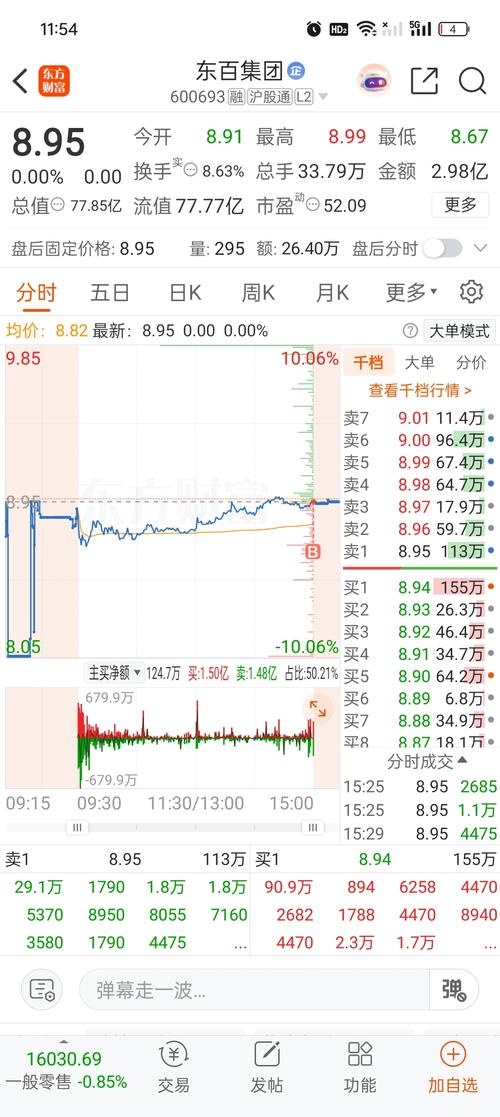
Task: Tap the 更多 button for more quote data
Action: 460,205
